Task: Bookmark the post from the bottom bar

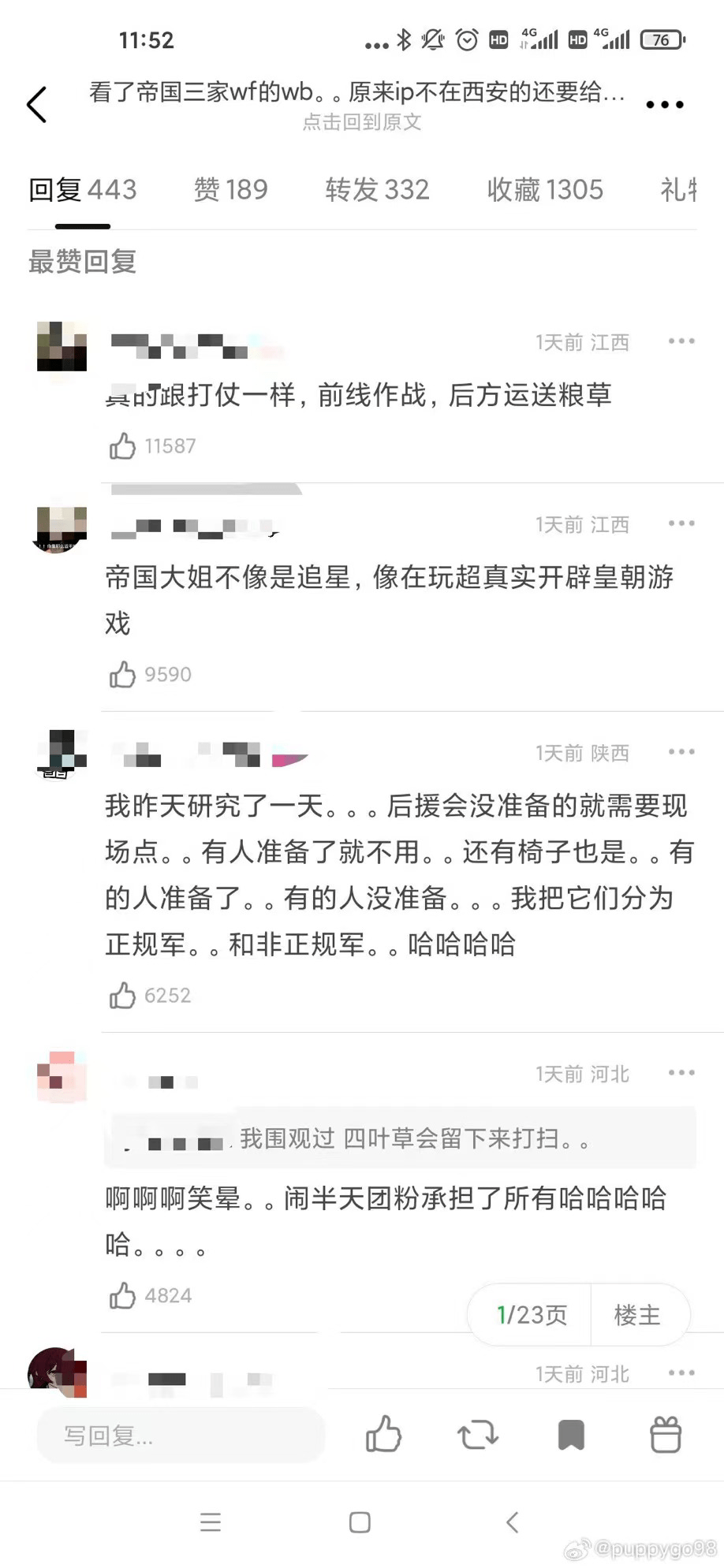Action: 571,1434
